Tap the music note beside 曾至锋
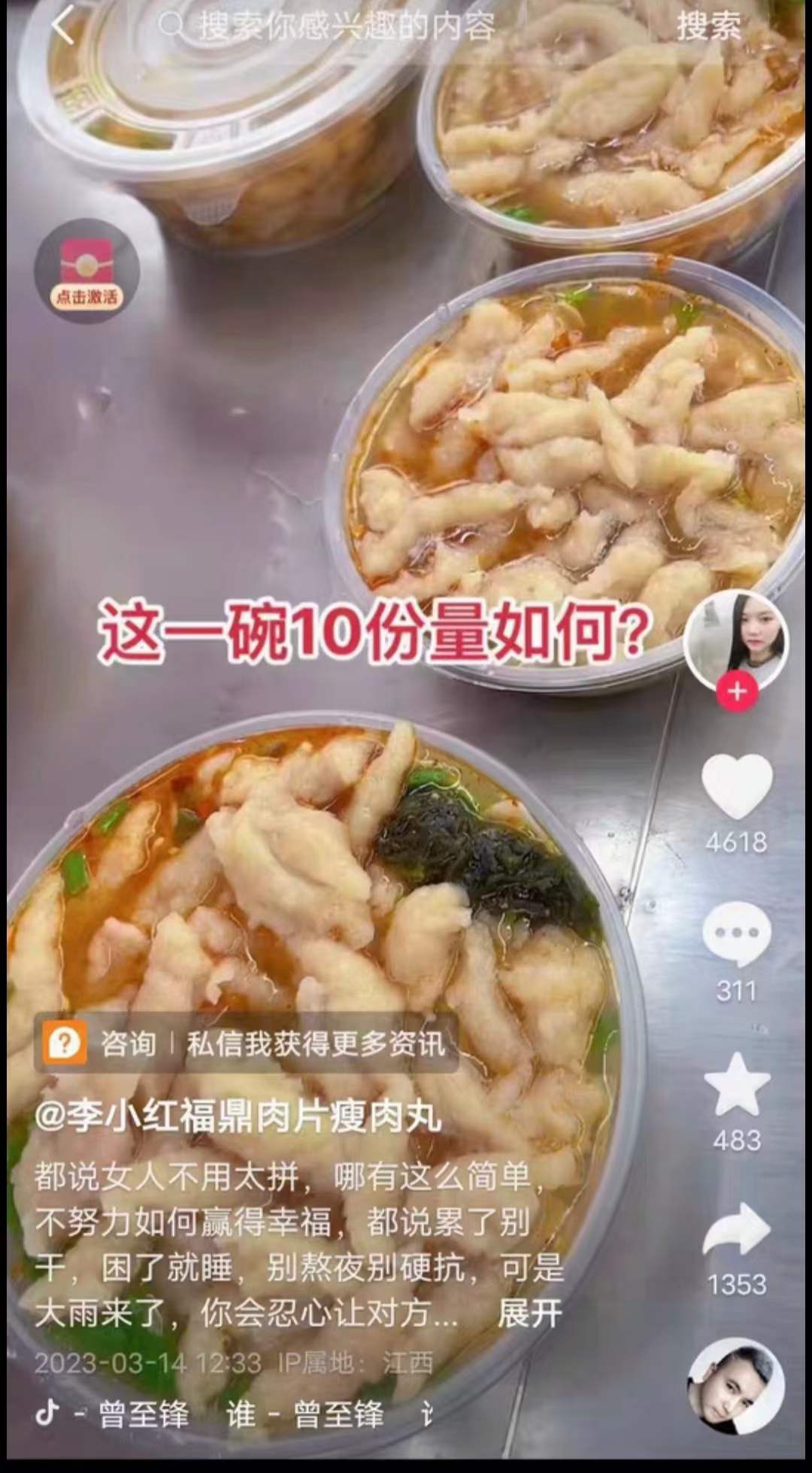This screenshot has width=812, height=1473. (x=48, y=1416)
